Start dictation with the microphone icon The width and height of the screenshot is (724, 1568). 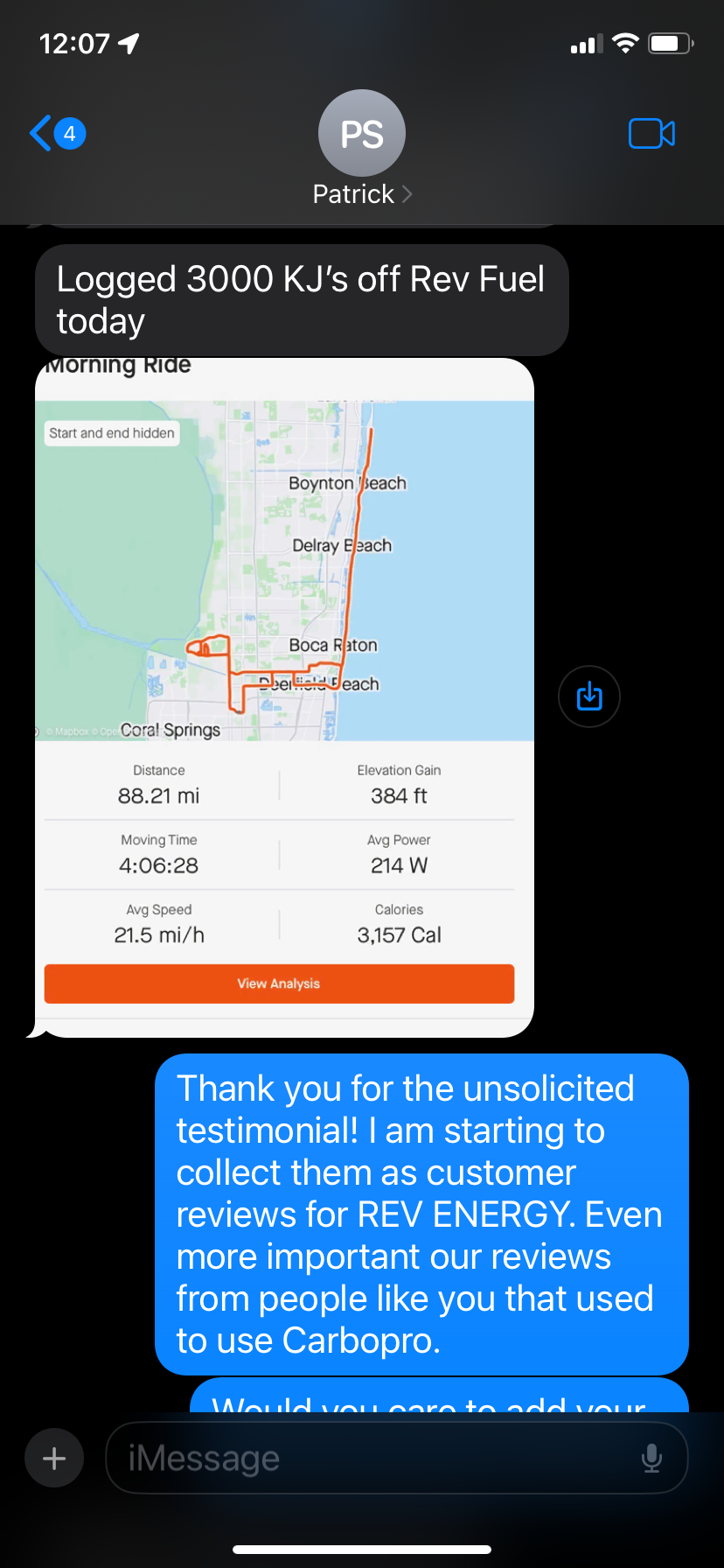click(651, 1458)
